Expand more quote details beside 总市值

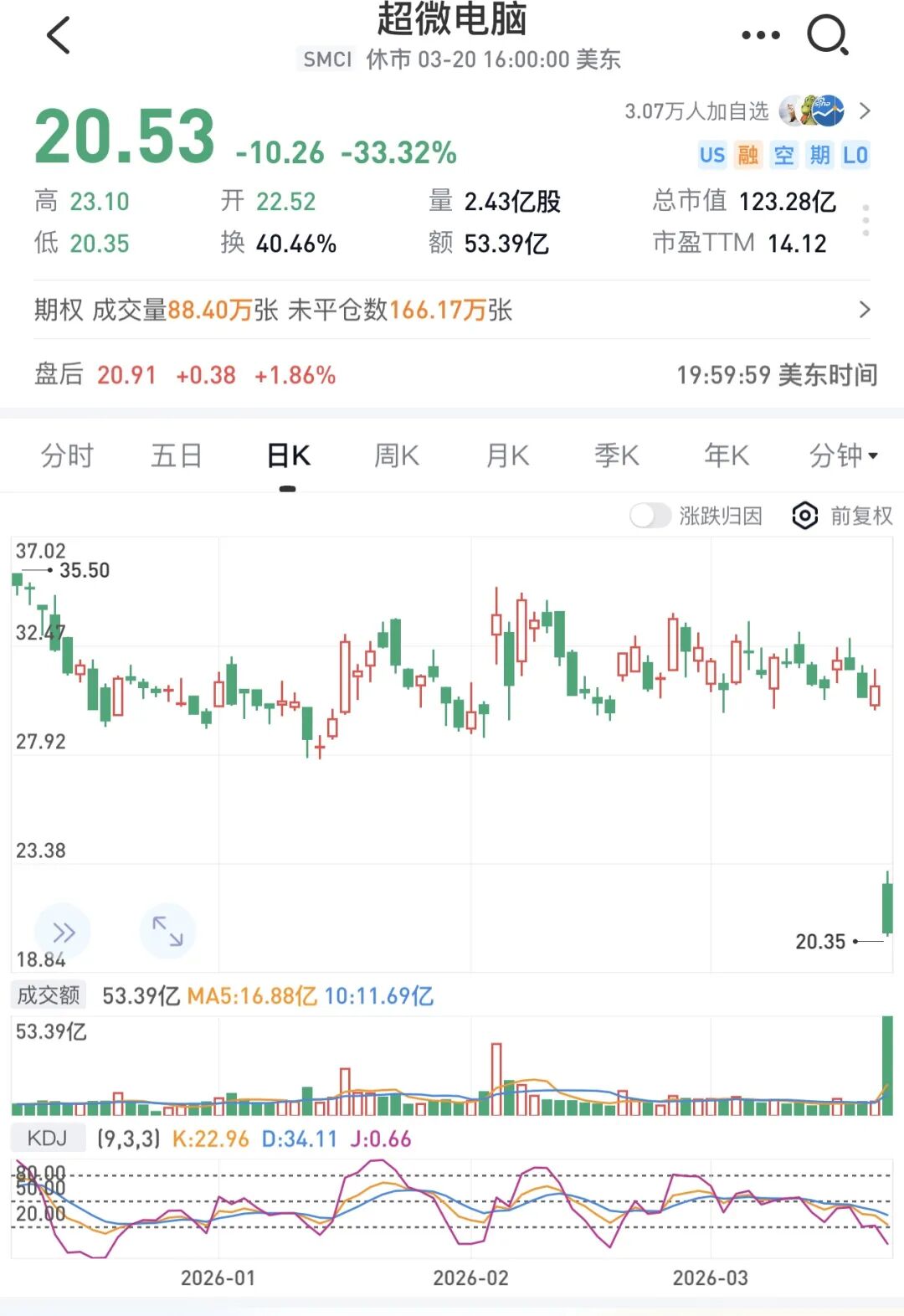(865, 220)
